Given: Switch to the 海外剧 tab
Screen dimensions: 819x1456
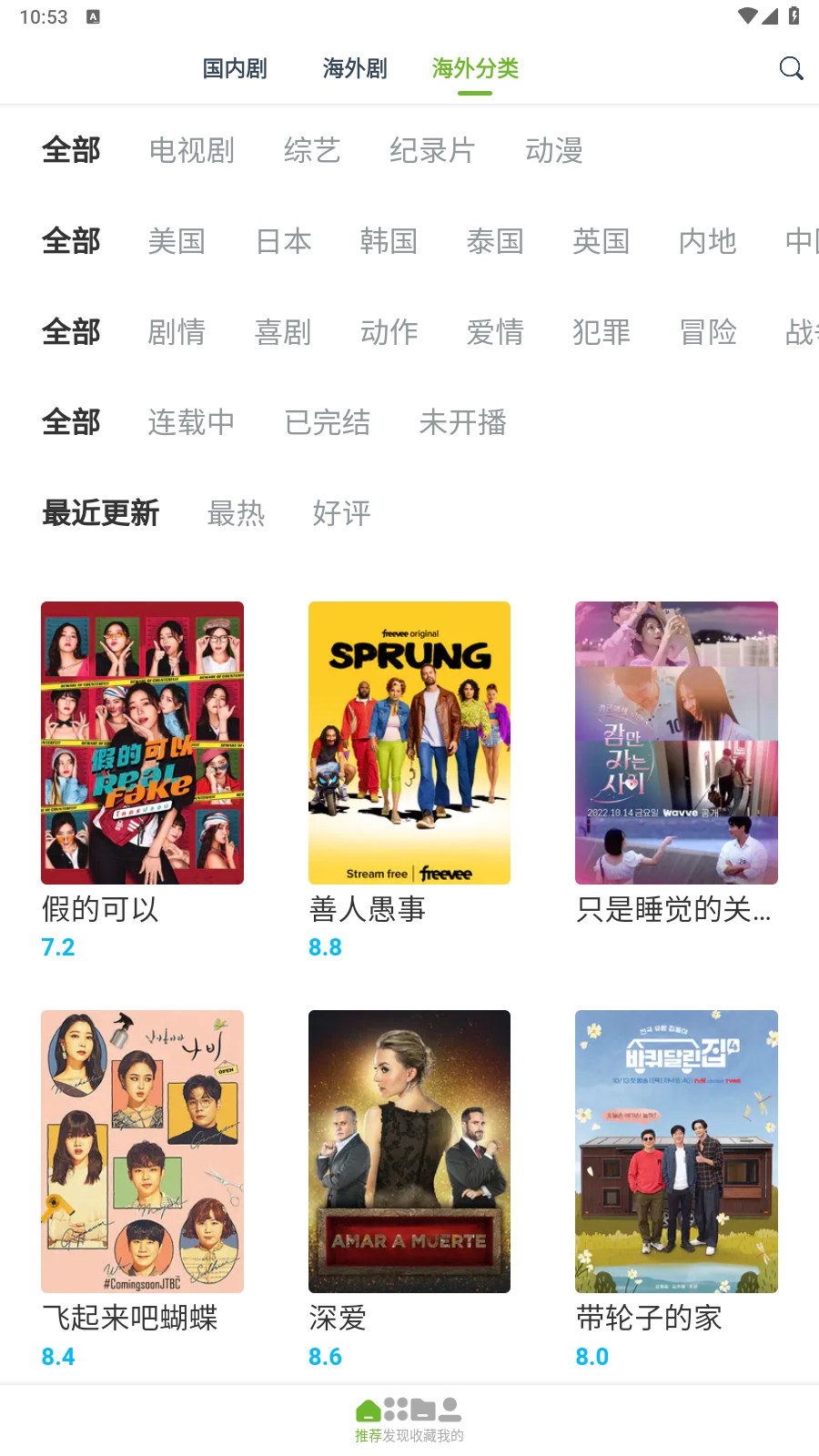Looking at the screenshot, I should 354,68.
